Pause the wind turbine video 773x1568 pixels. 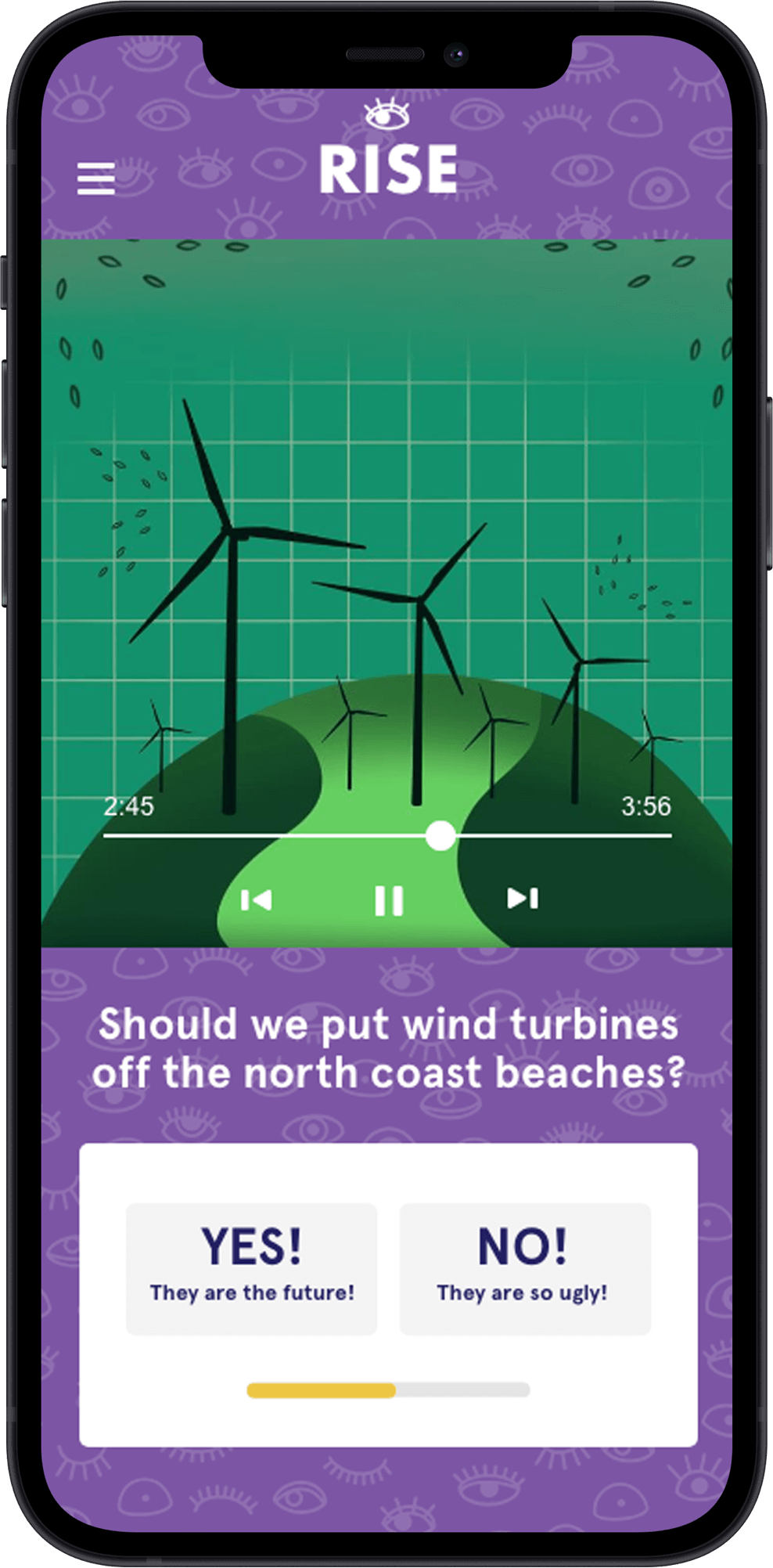[x=389, y=900]
